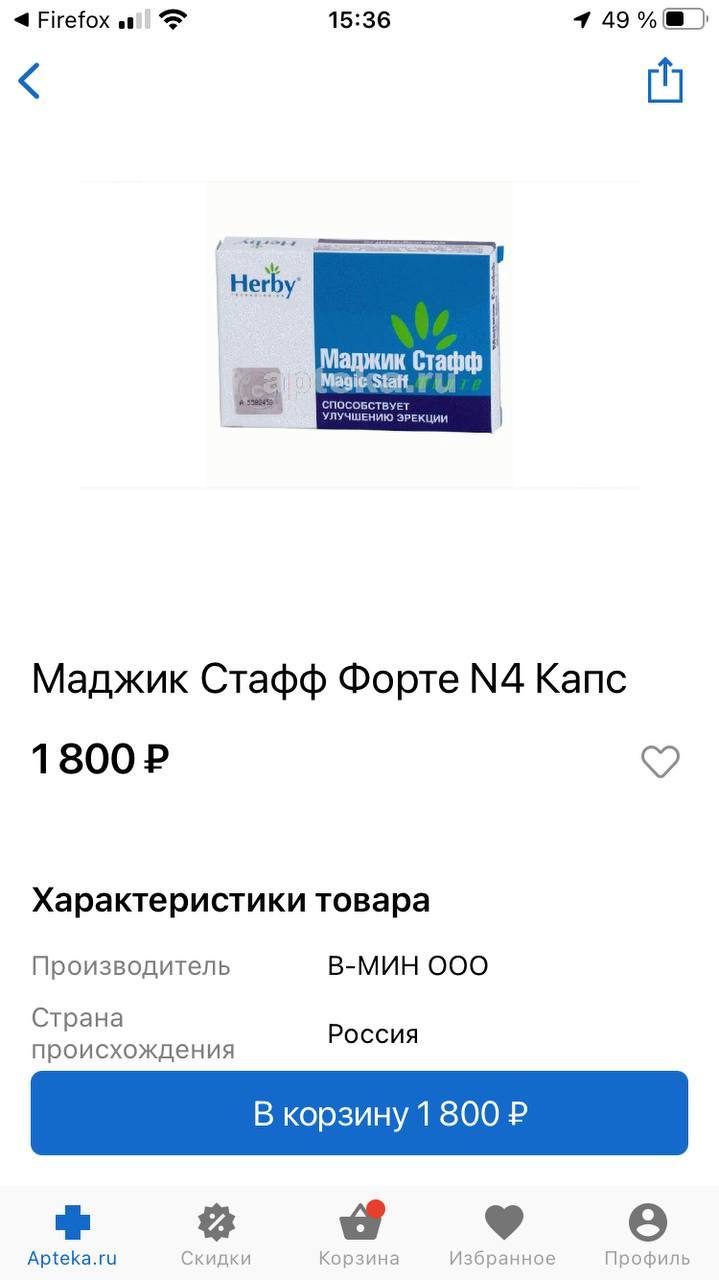Screen dimensions: 719x1280
Task: Open the Профиль tab
Action: [647, 1236]
